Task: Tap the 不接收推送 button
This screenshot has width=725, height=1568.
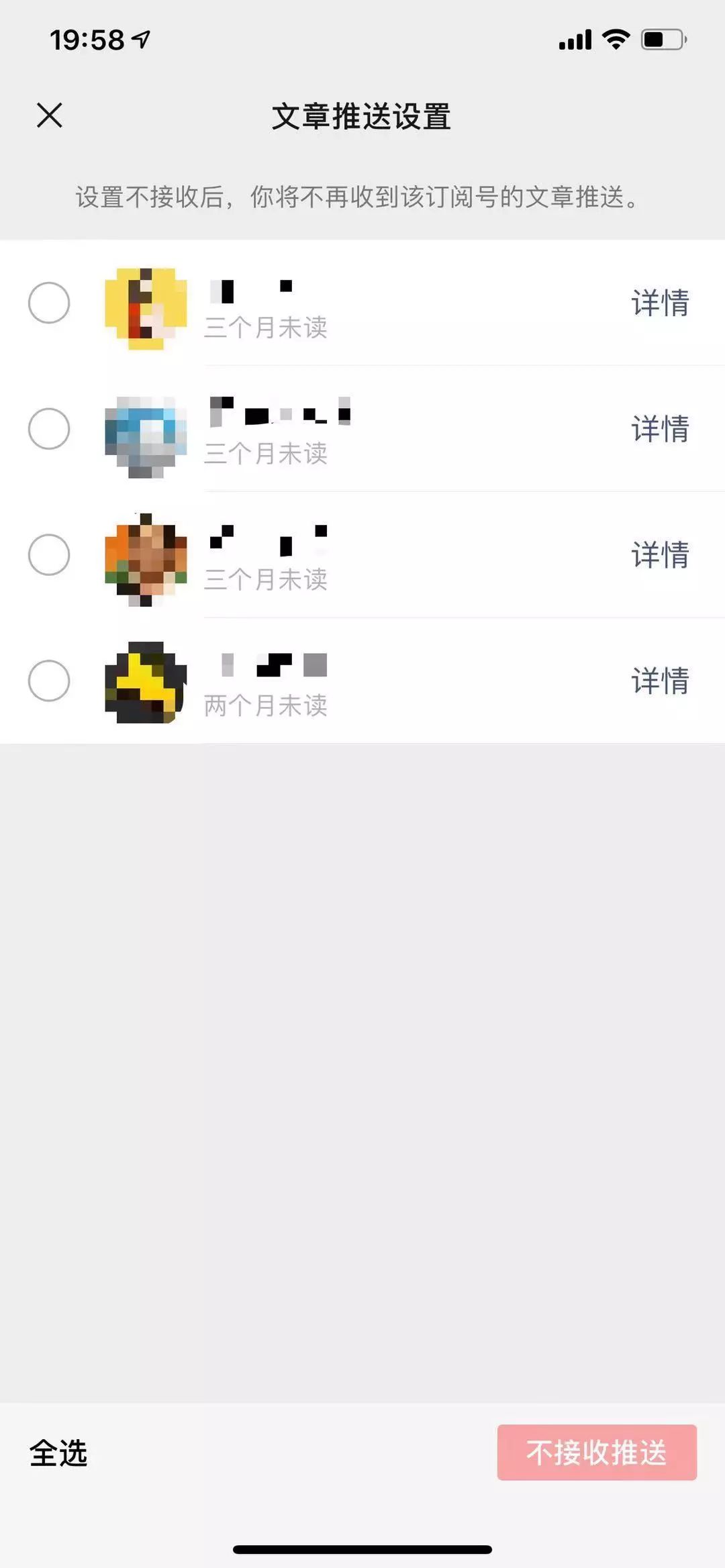Action: [596, 1453]
